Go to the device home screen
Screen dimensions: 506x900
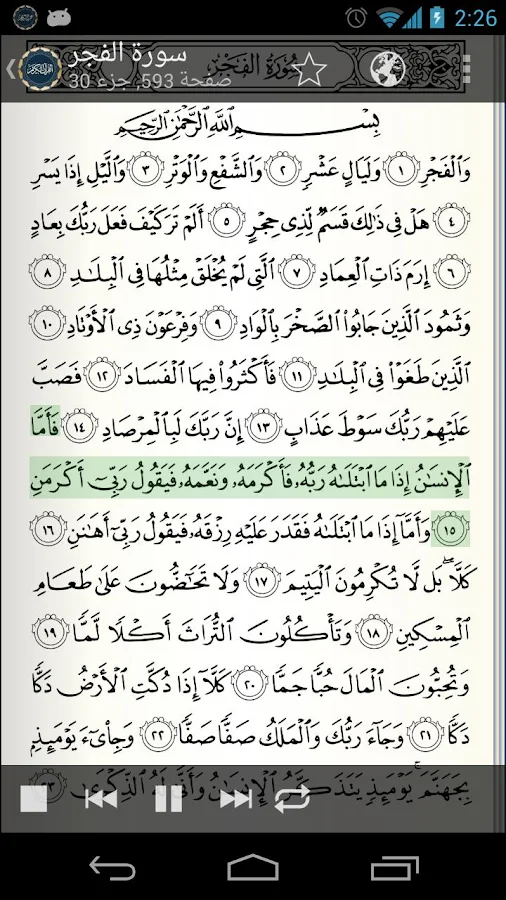[253, 867]
